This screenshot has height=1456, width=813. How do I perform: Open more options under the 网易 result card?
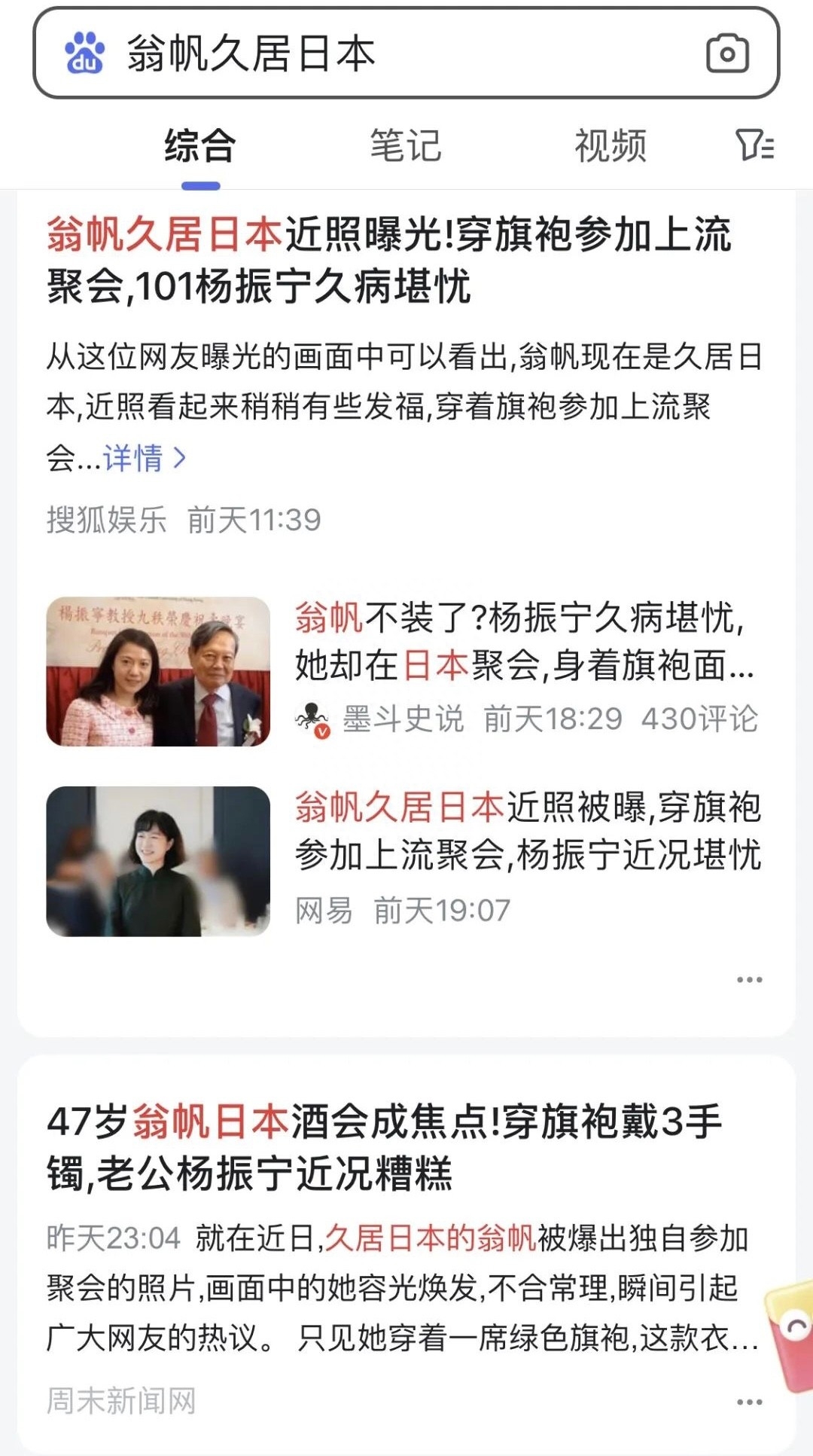click(x=749, y=979)
